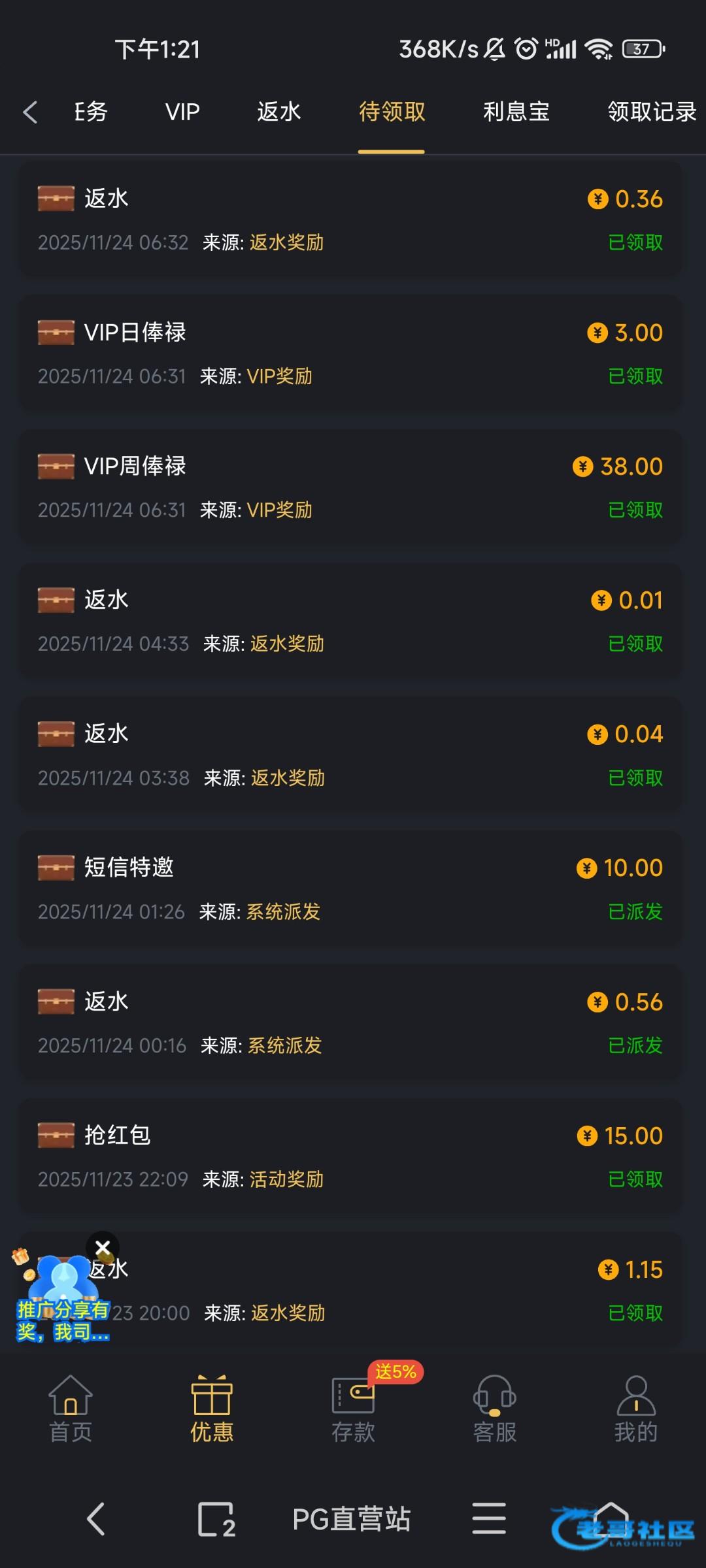
Task: Open the 推广分享有奖 floating promo
Action: coord(63,1300)
